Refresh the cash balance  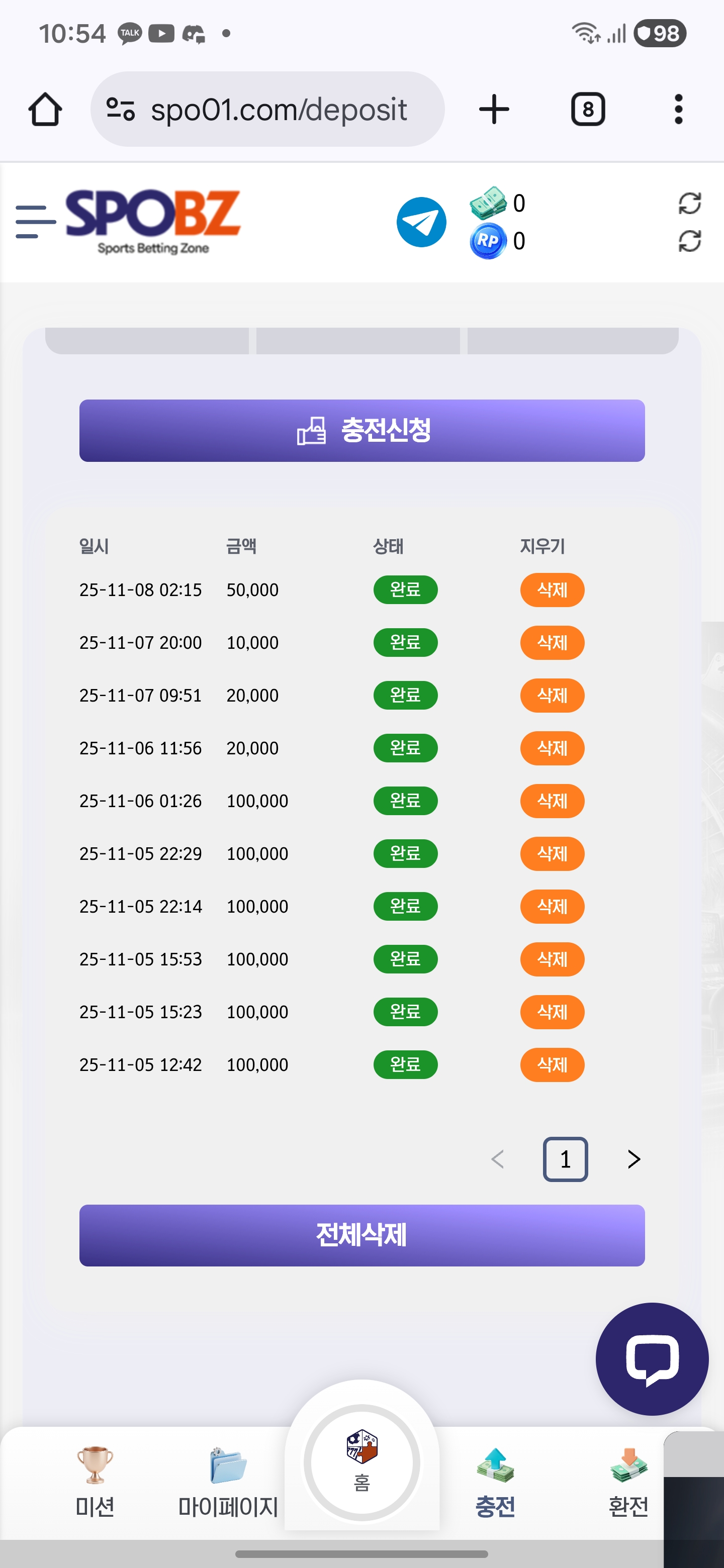[x=689, y=204]
